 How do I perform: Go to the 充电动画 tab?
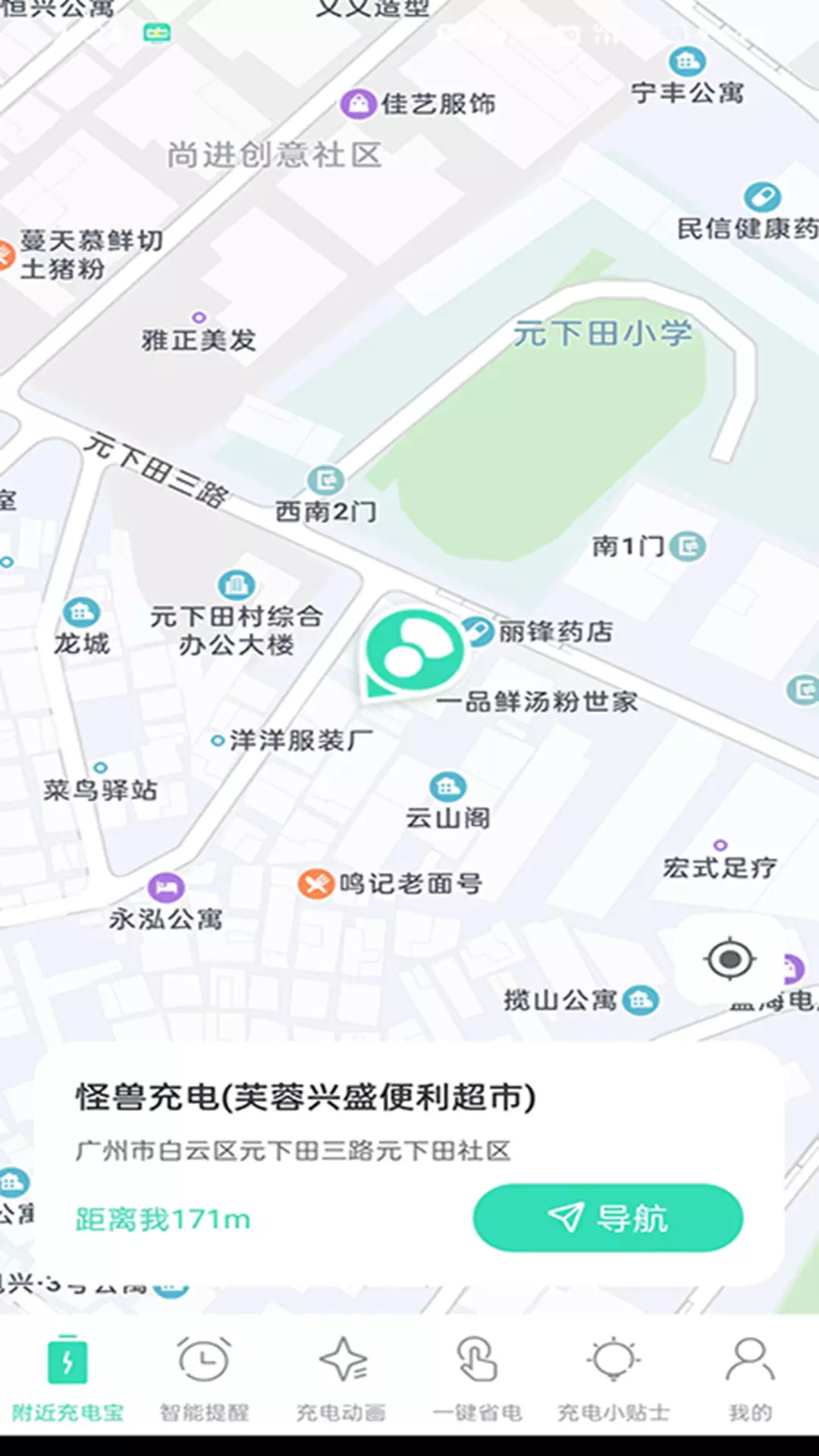(340, 1378)
